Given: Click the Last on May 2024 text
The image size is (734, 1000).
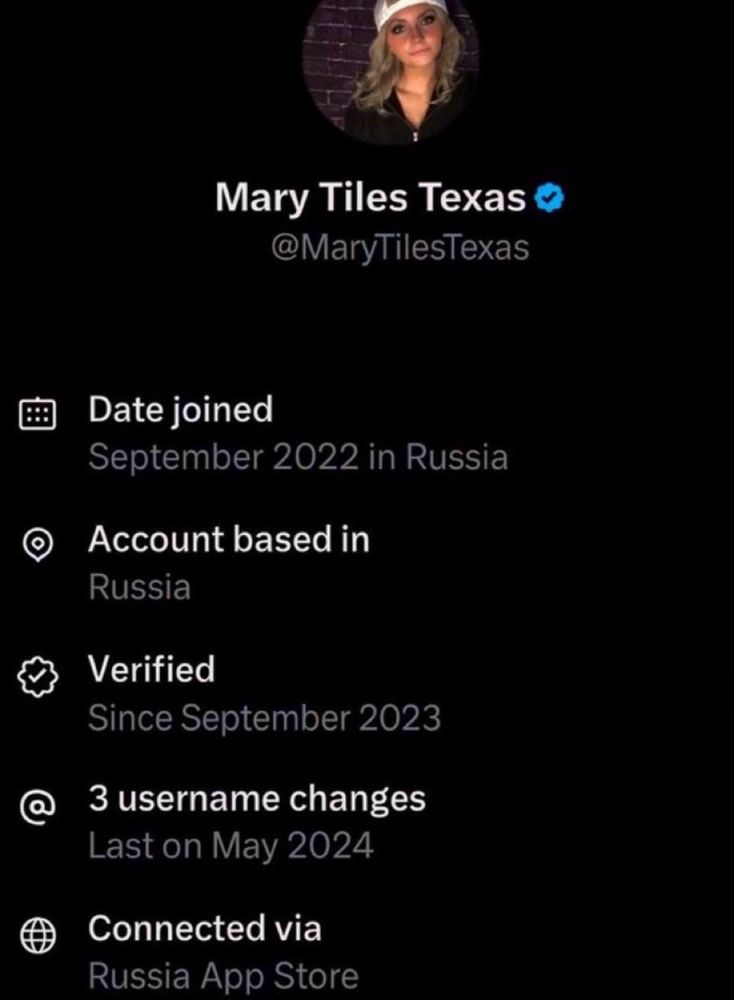Looking at the screenshot, I should click(231, 846).
